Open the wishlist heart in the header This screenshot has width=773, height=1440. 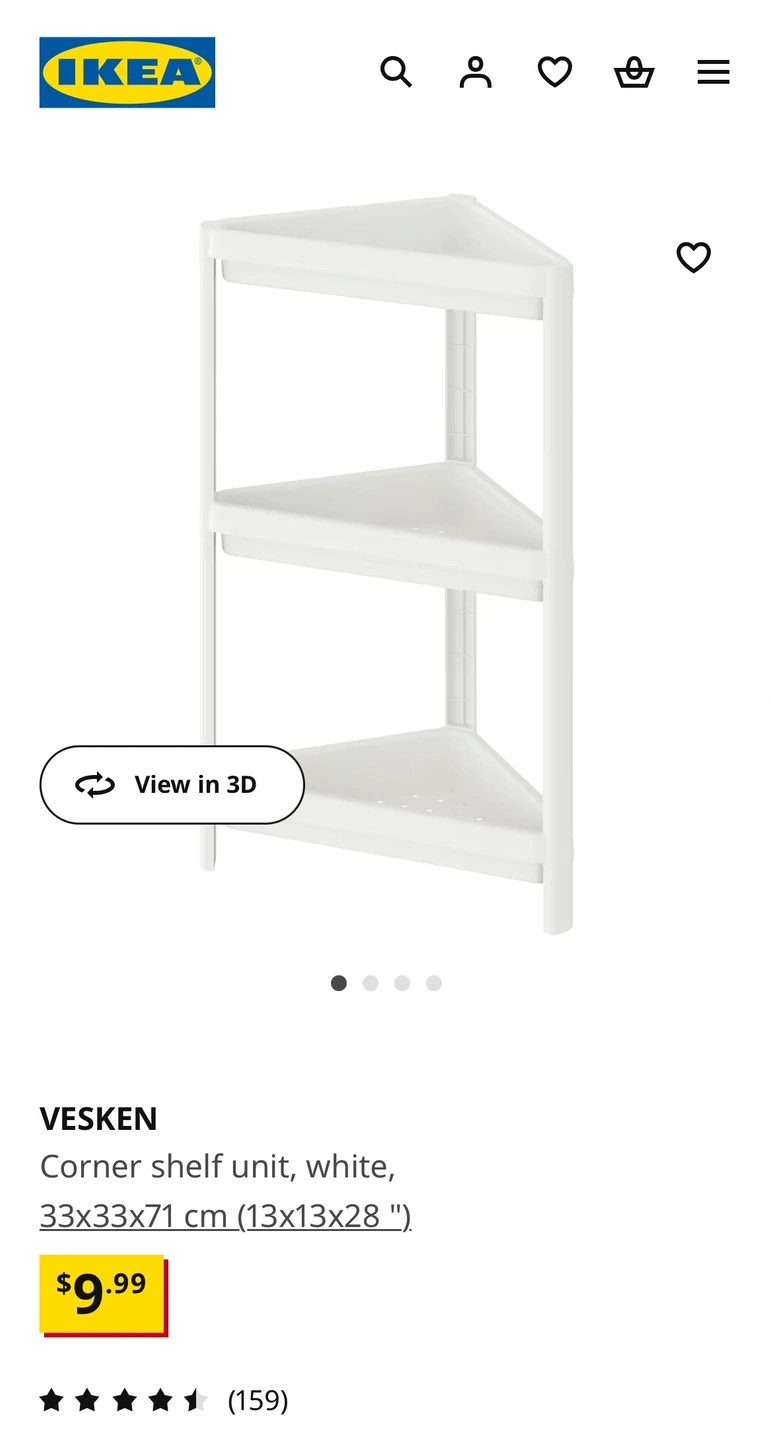coord(555,72)
